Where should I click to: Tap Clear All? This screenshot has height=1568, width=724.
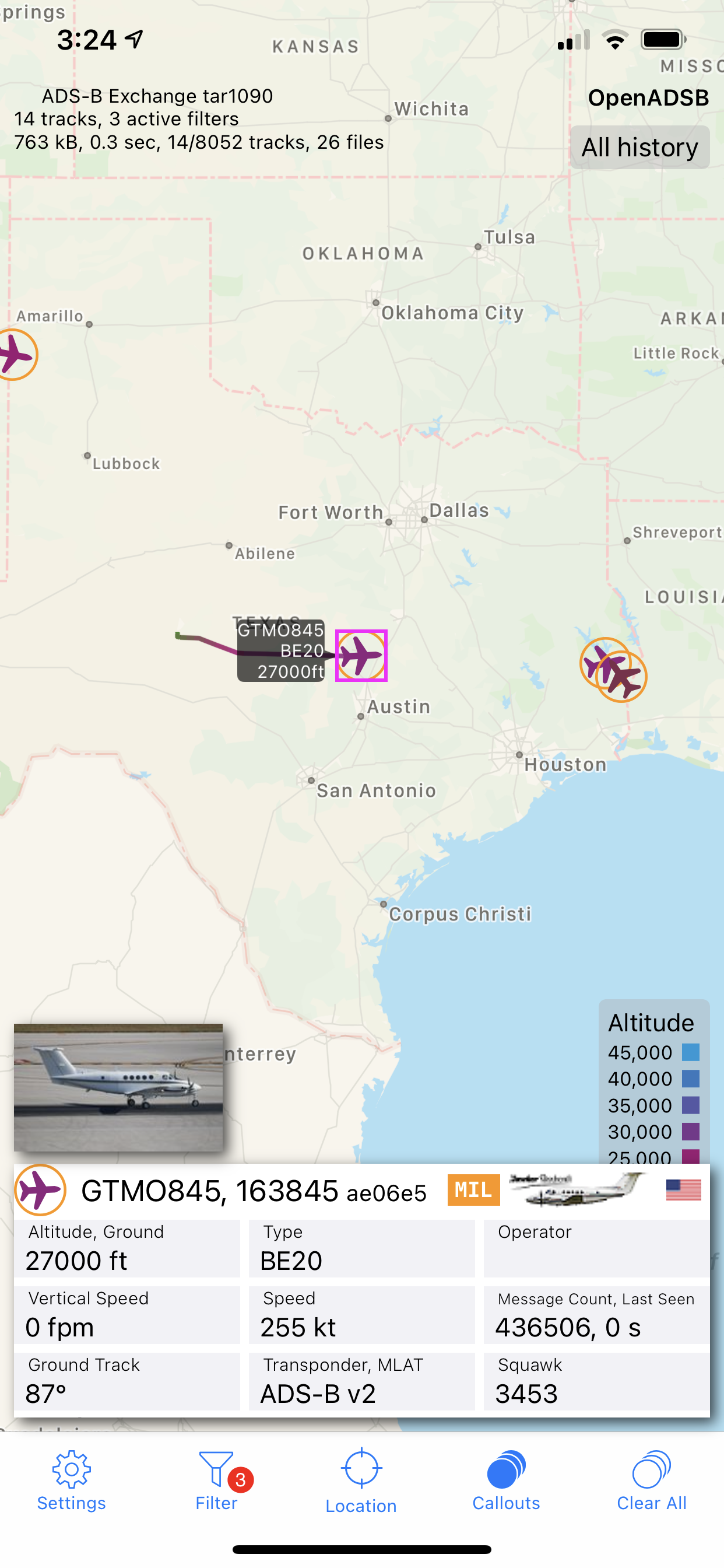[x=652, y=1481]
